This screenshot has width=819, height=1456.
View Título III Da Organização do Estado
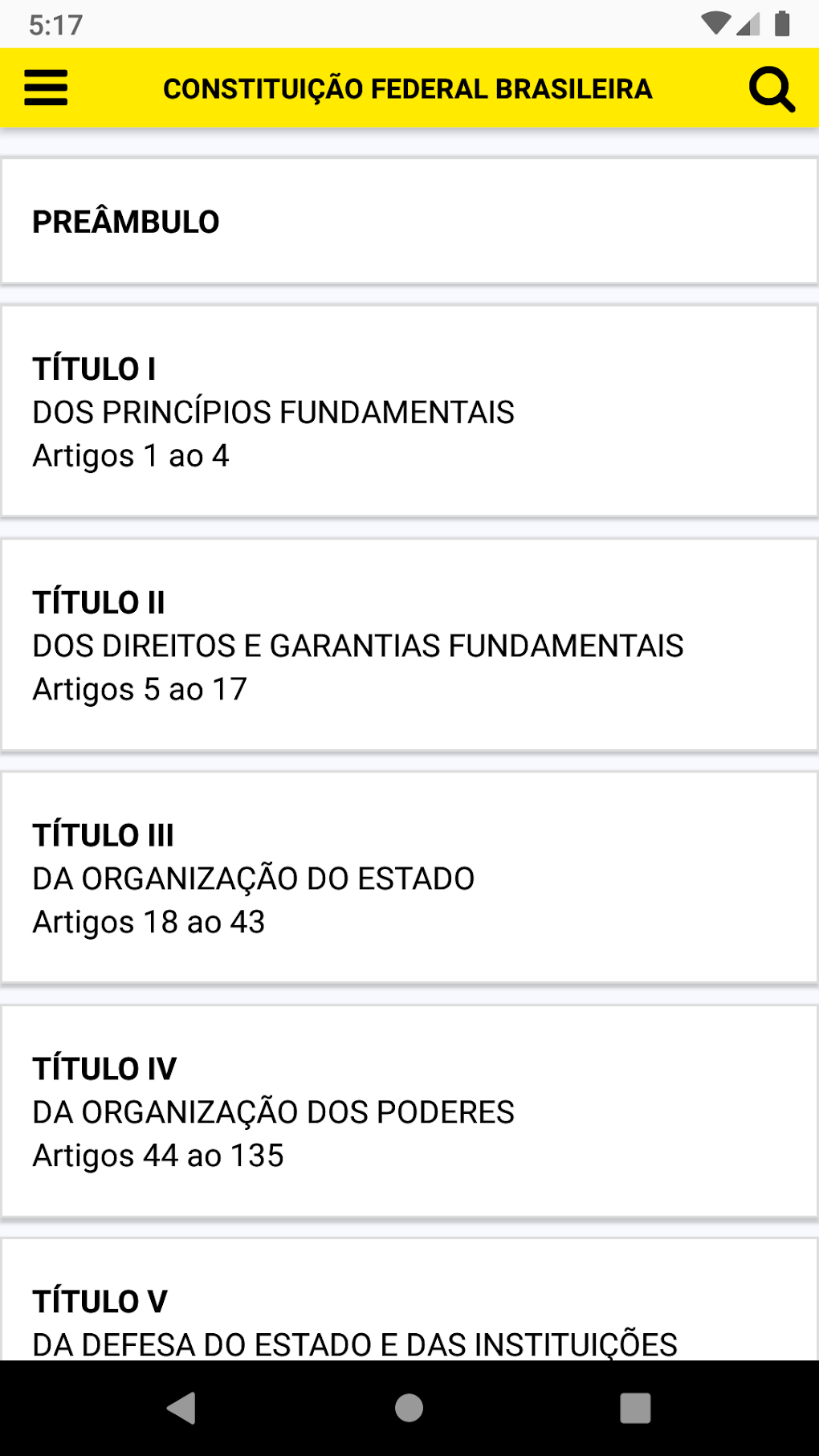tap(409, 878)
